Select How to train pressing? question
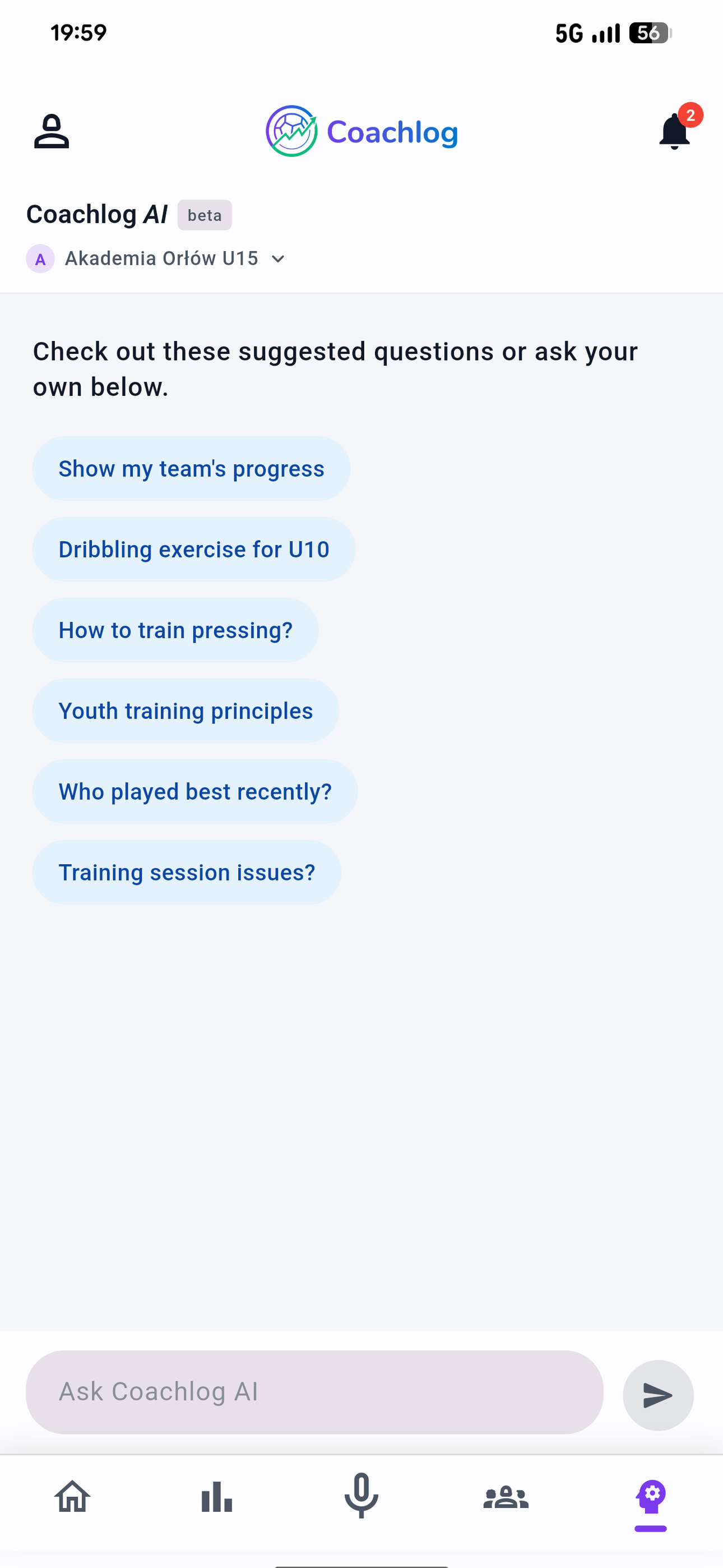Image resolution: width=723 pixels, height=1568 pixels. [176, 630]
